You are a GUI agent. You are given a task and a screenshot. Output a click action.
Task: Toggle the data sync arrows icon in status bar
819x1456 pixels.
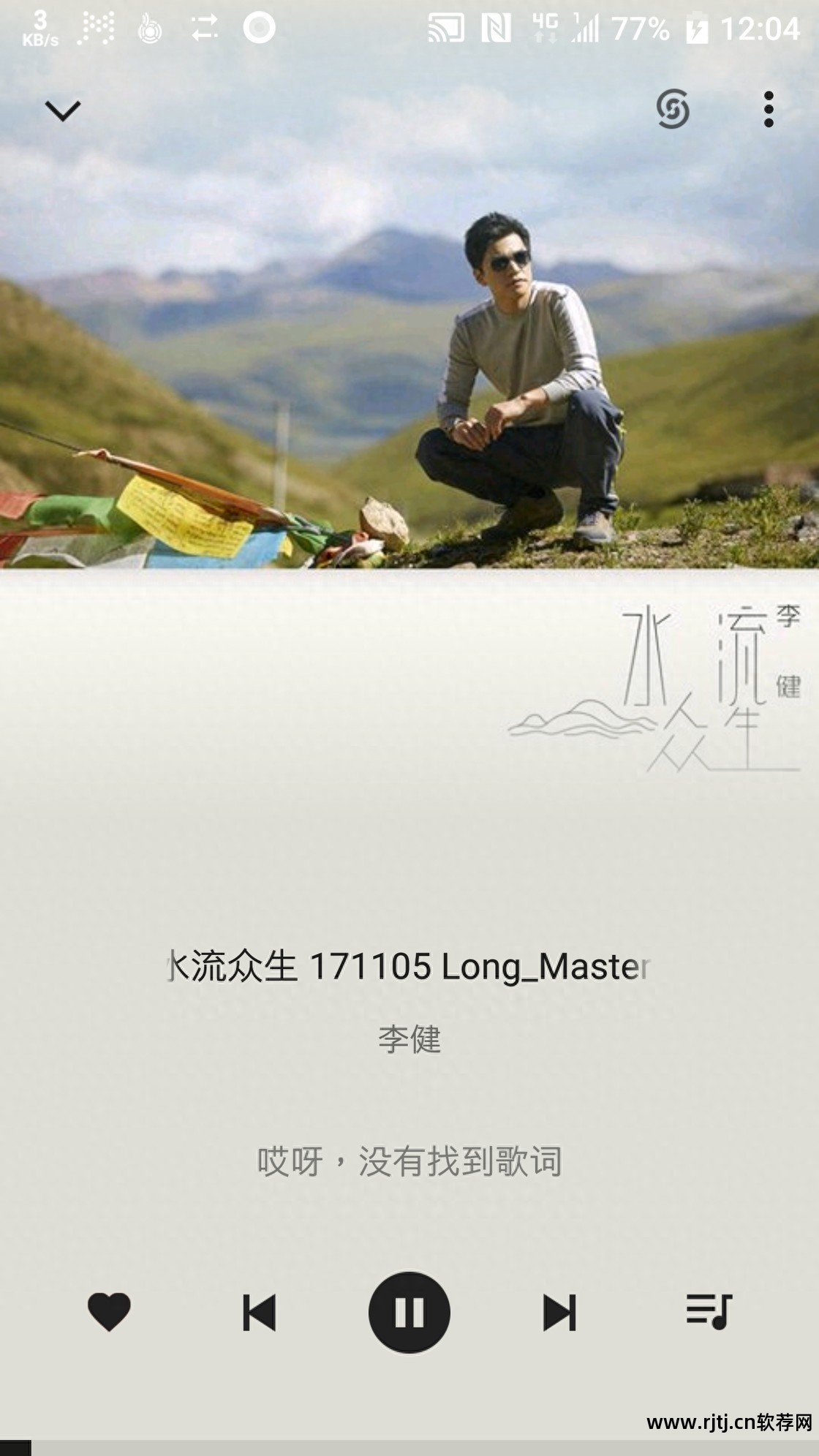tap(203, 28)
